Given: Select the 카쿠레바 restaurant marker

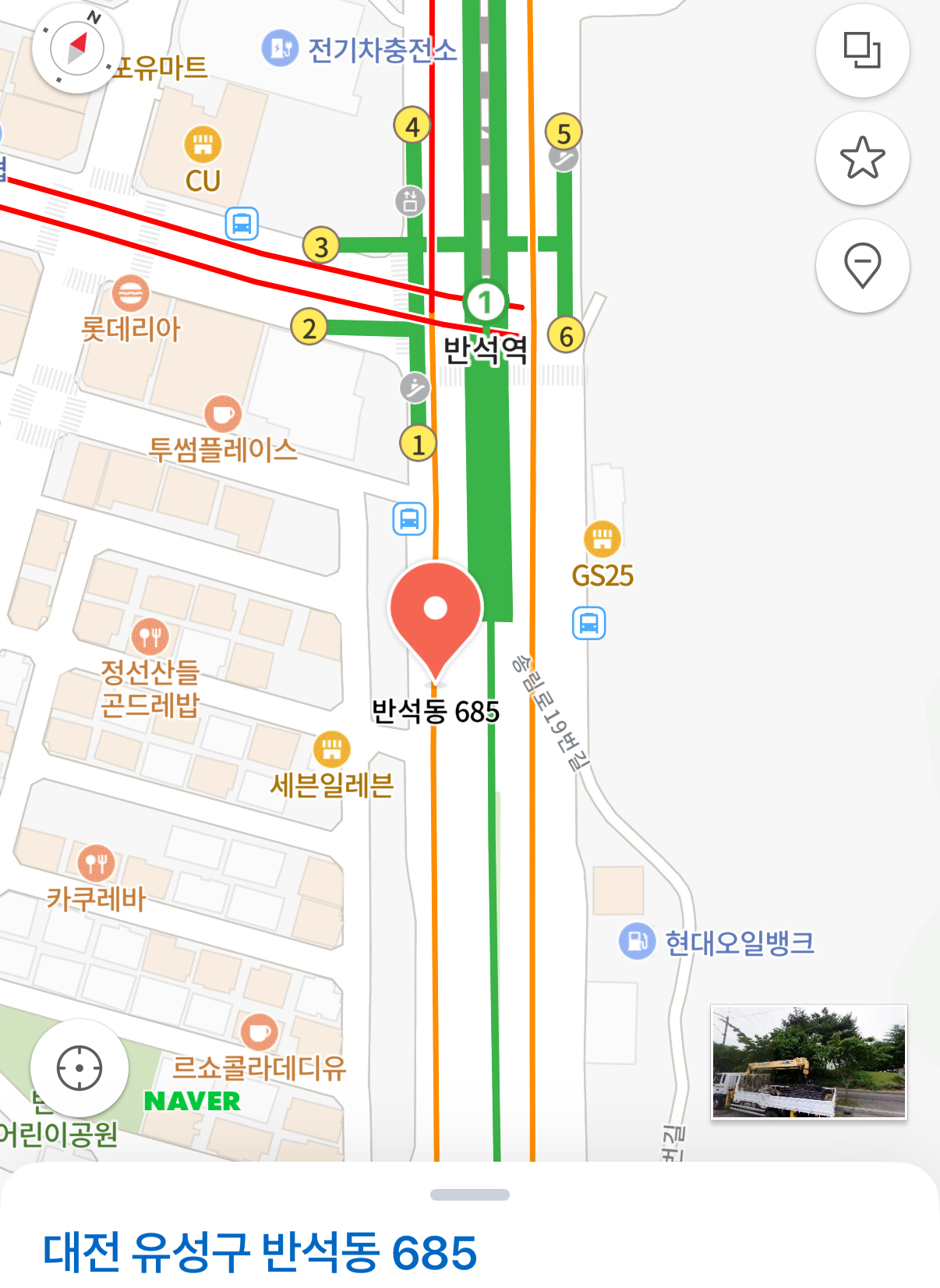Looking at the screenshot, I should [96, 863].
